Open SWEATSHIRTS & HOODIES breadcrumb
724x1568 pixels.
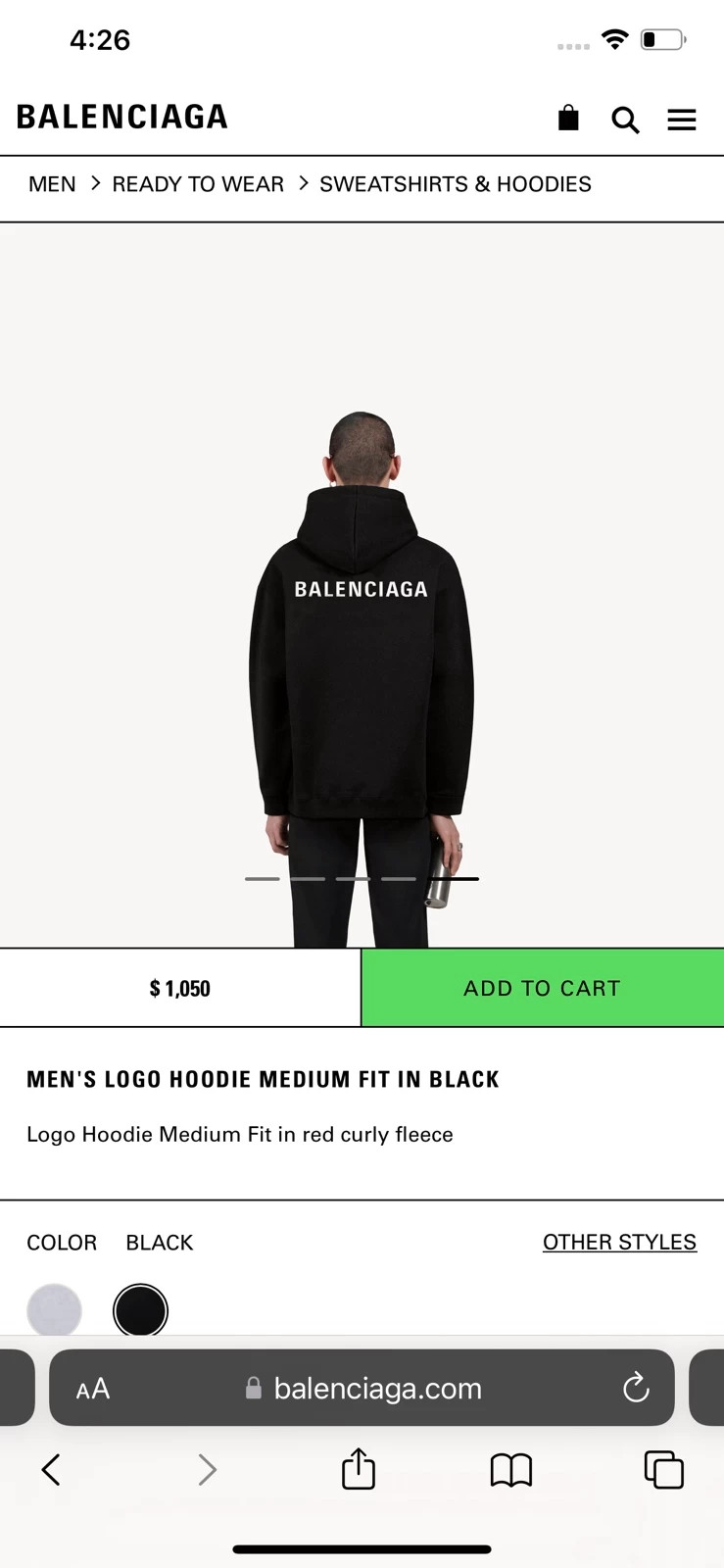tap(456, 184)
